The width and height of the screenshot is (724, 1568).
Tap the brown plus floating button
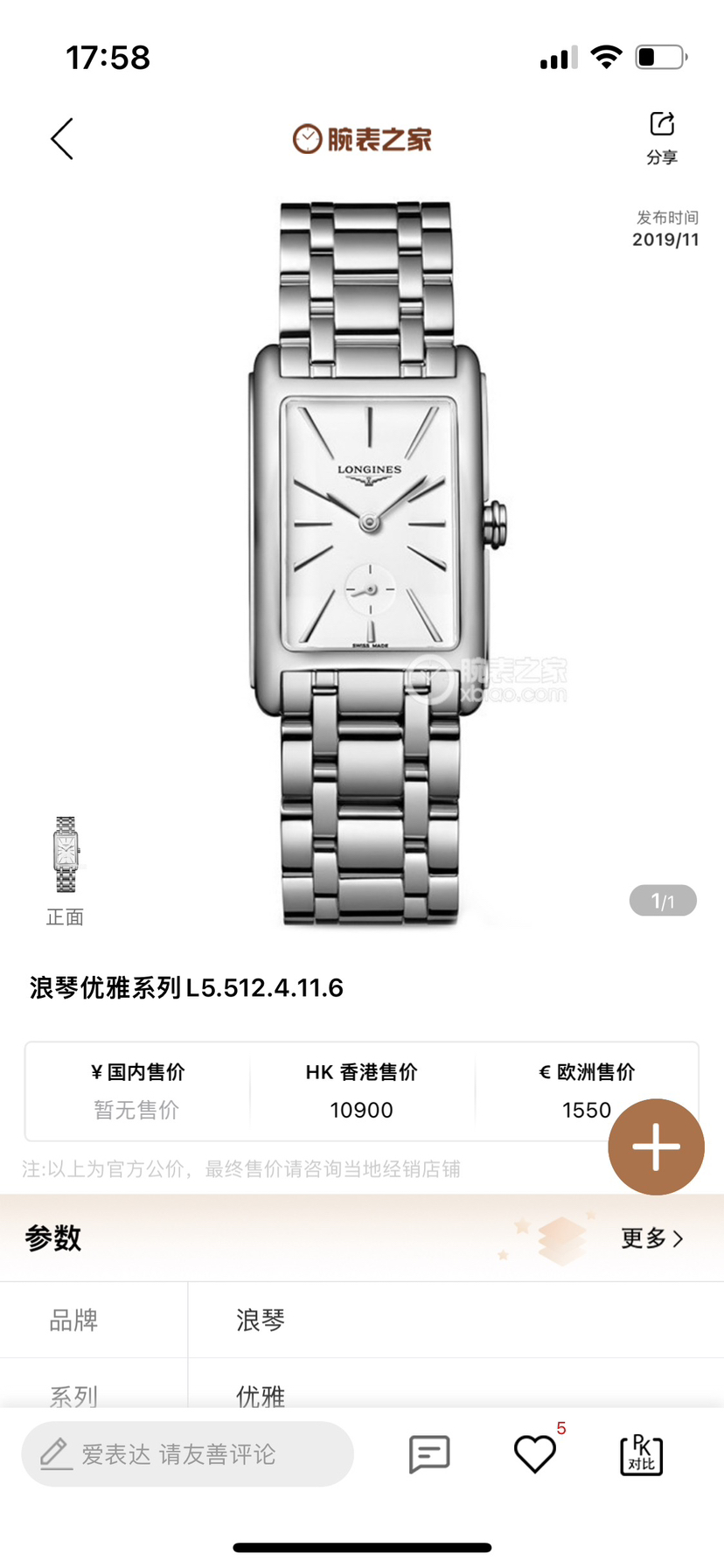656,1146
